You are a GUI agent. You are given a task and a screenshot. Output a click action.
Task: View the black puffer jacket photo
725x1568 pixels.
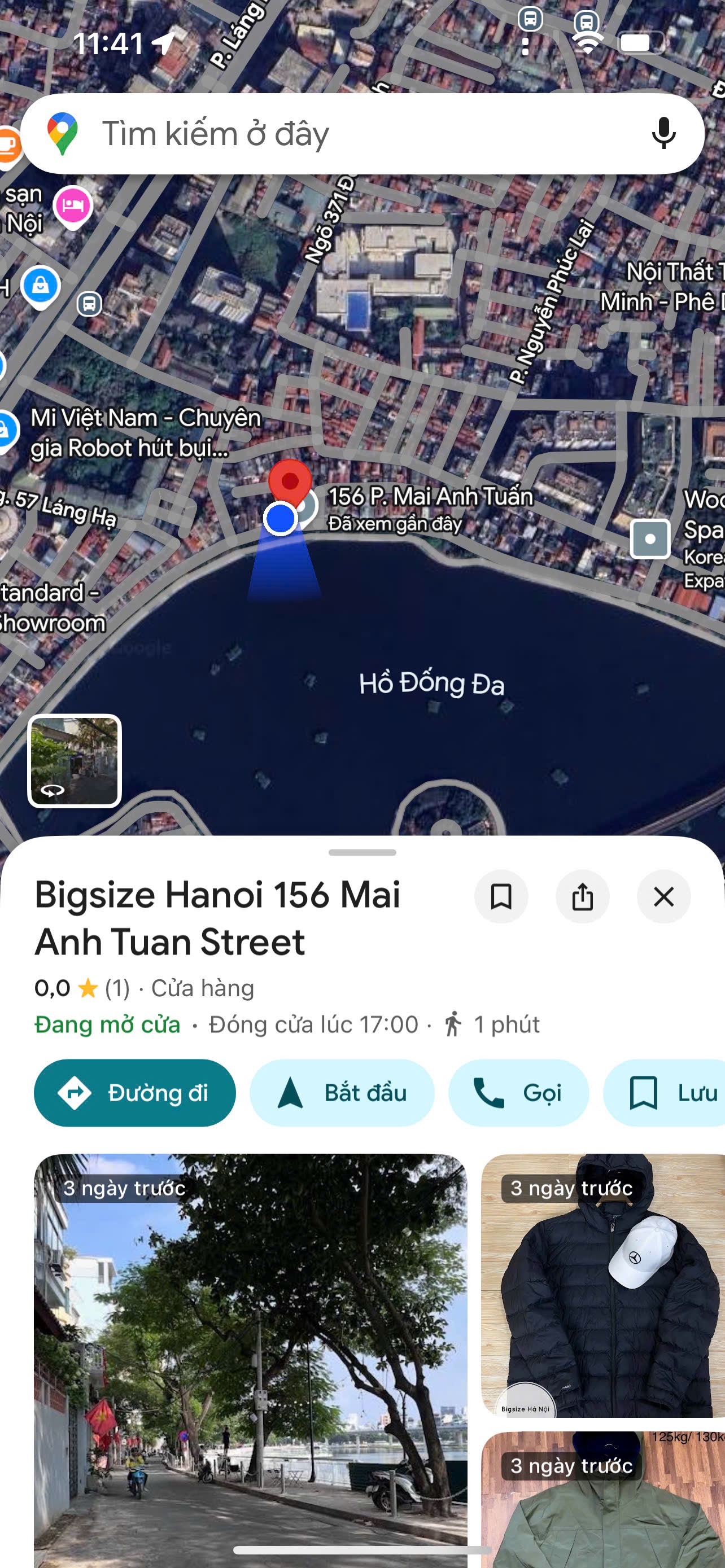[x=602, y=1284]
